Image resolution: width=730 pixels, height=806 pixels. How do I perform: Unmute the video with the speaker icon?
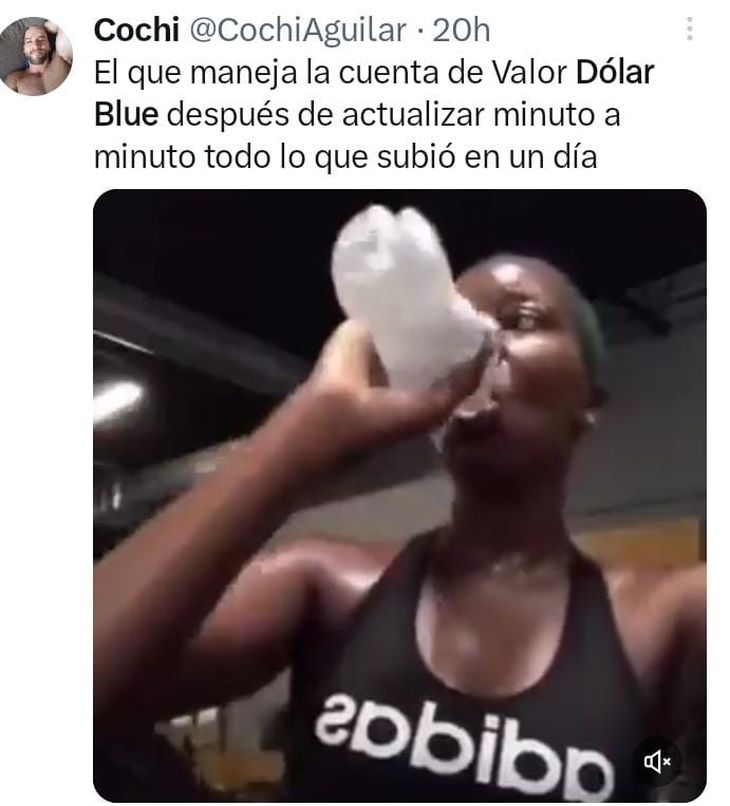click(x=657, y=762)
